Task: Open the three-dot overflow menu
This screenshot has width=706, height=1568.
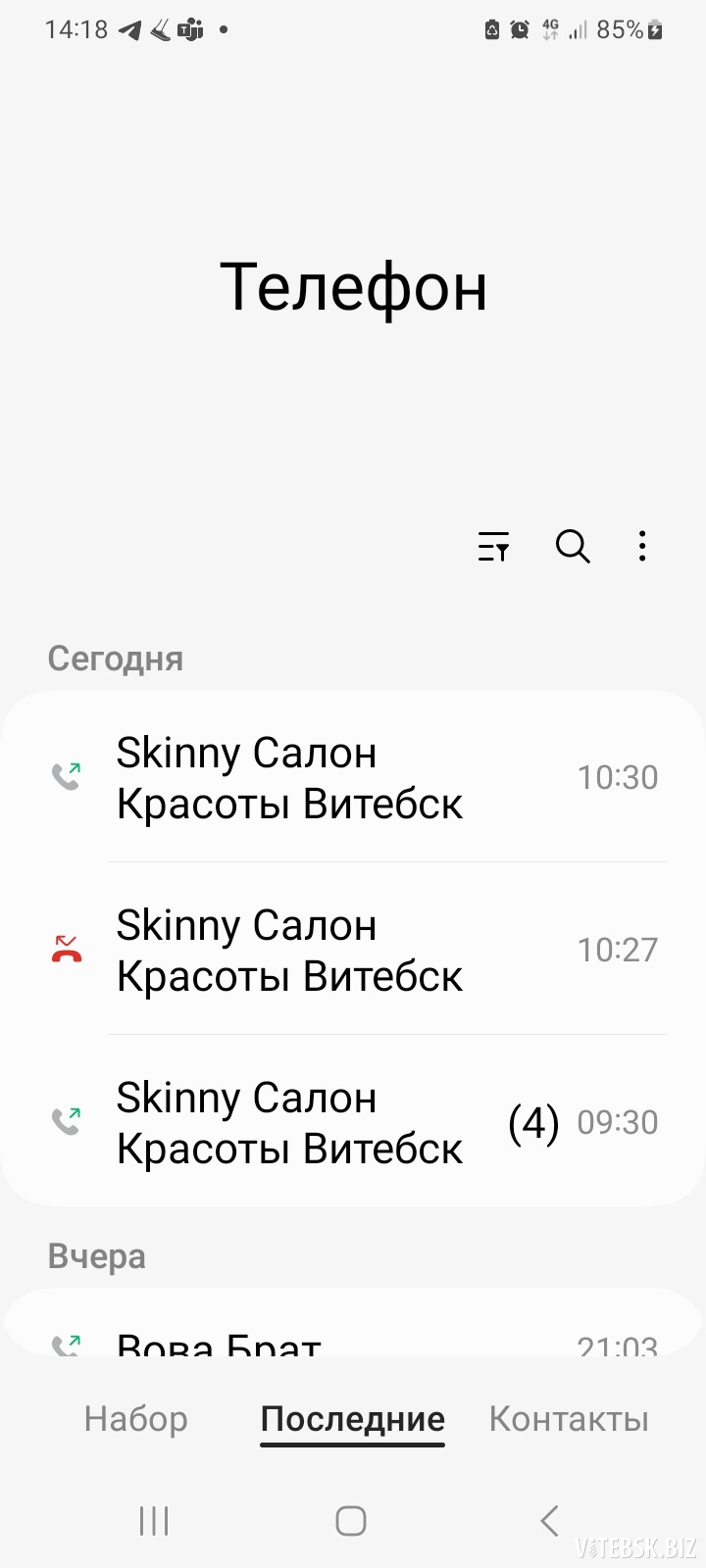Action: (x=642, y=546)
